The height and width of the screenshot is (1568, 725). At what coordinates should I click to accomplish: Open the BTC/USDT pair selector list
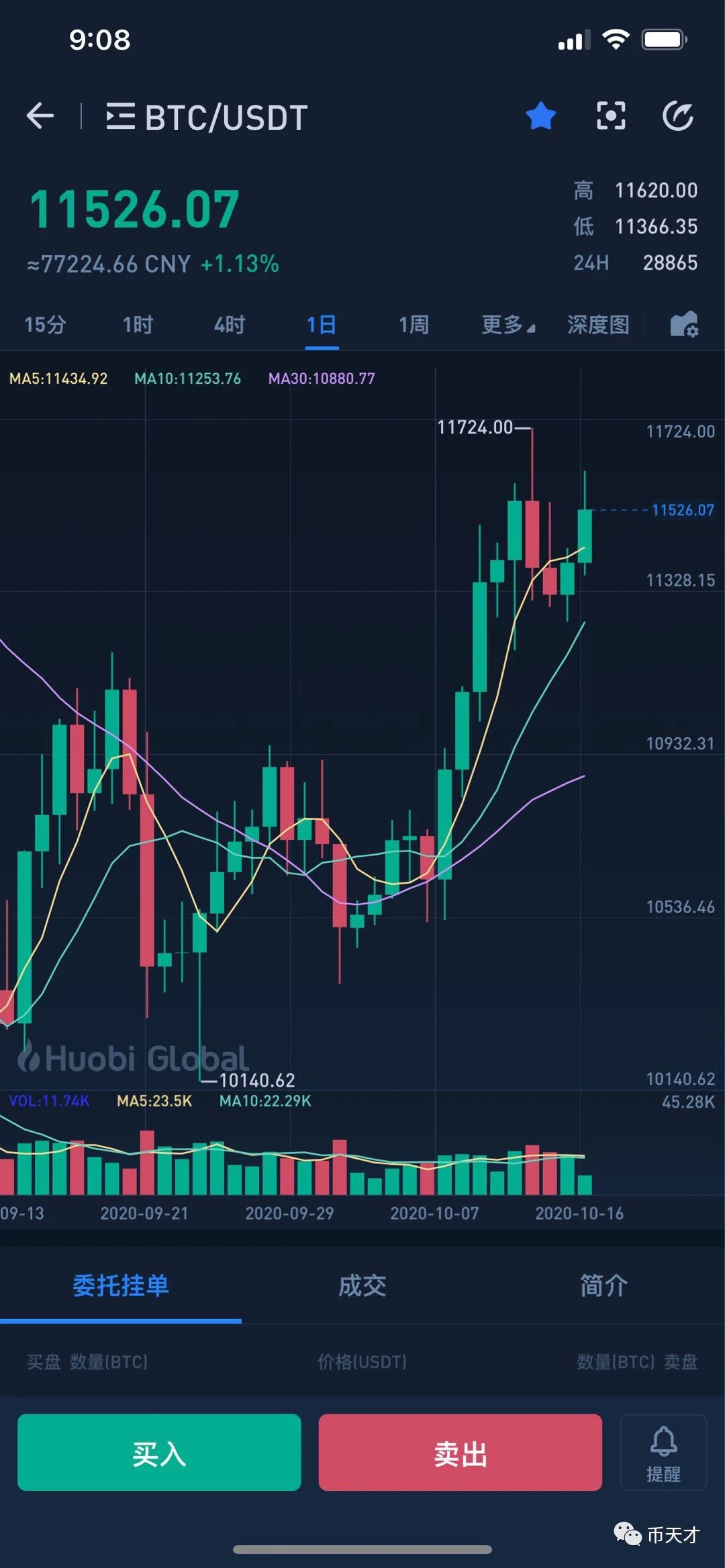tap(207, 117)
